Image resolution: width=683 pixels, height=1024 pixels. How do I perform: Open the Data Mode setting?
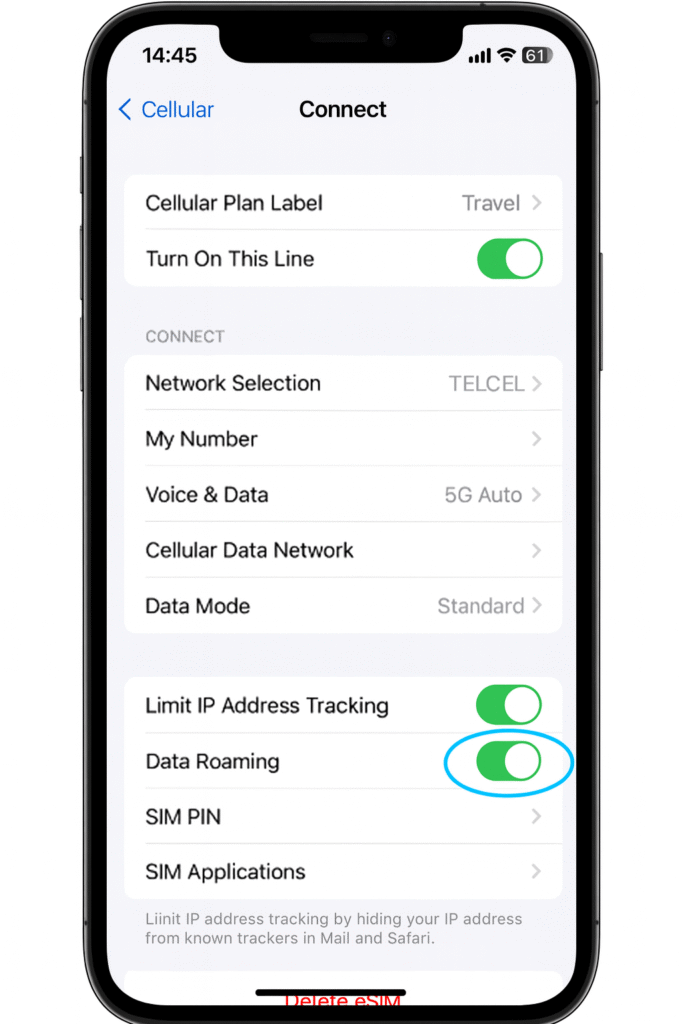click(342, 606)
